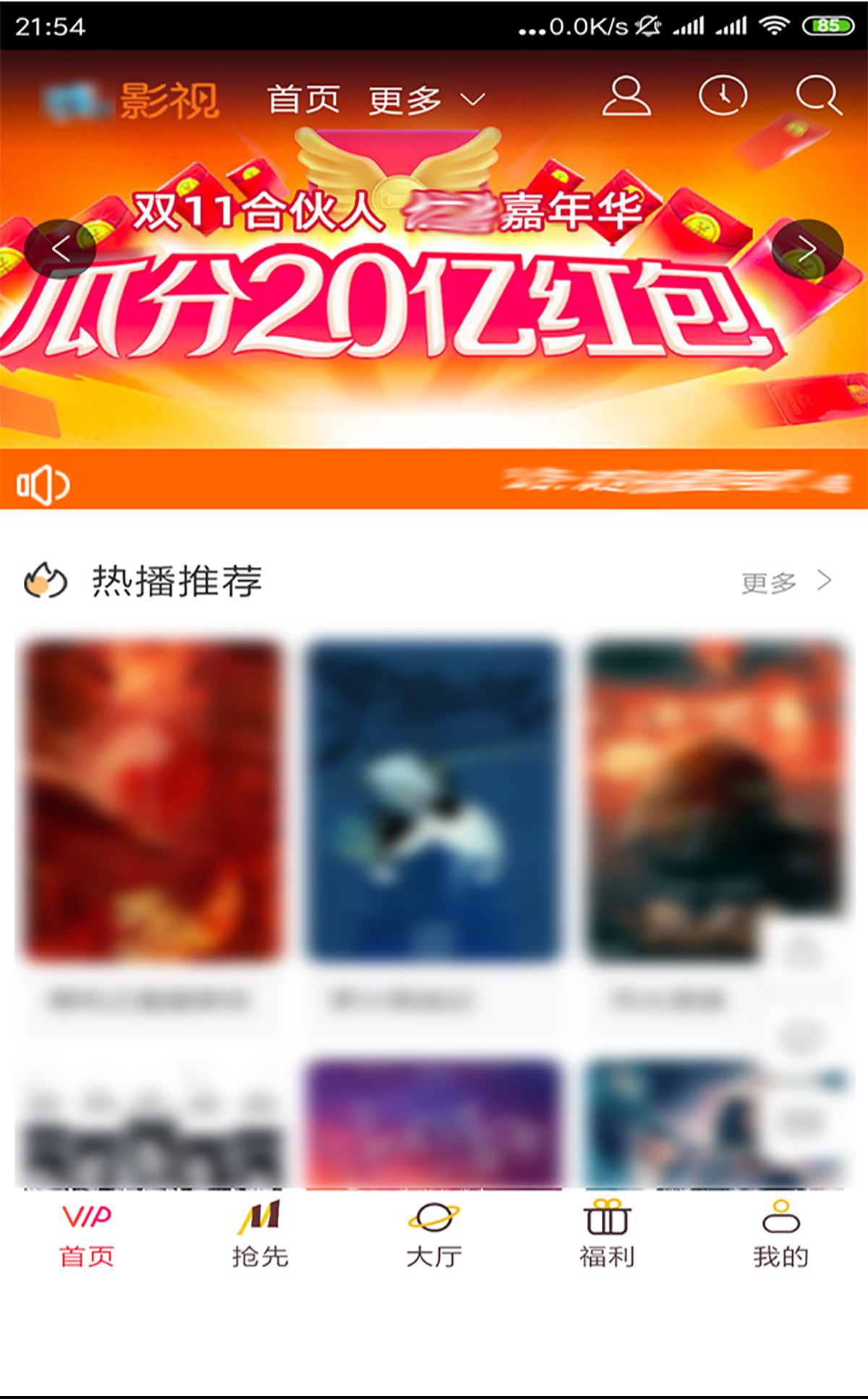Show the next banner slide
This screenshot has height=1399, width=868.
click(x=807, y=250)
